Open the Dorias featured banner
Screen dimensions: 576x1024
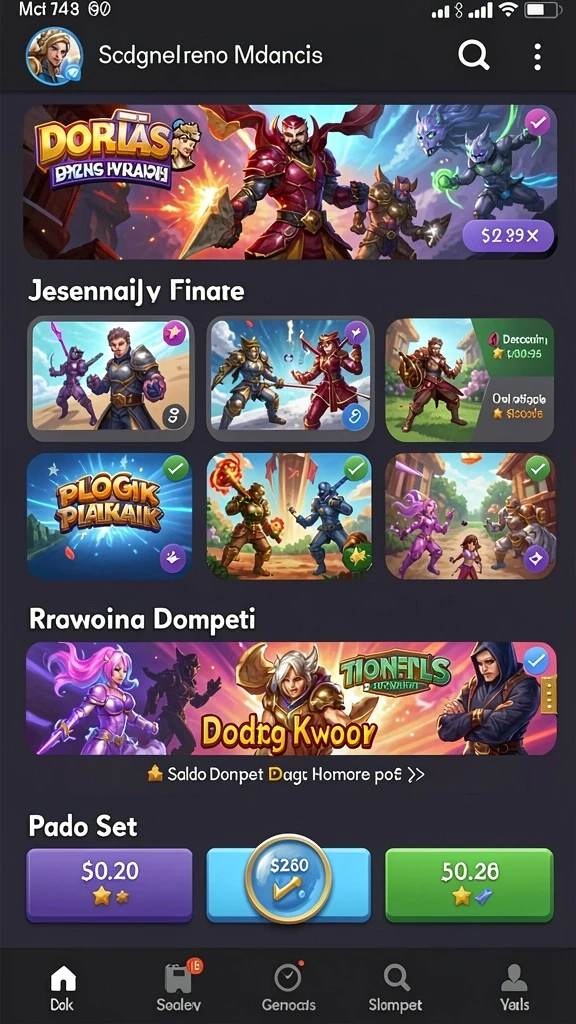point(290,182)
